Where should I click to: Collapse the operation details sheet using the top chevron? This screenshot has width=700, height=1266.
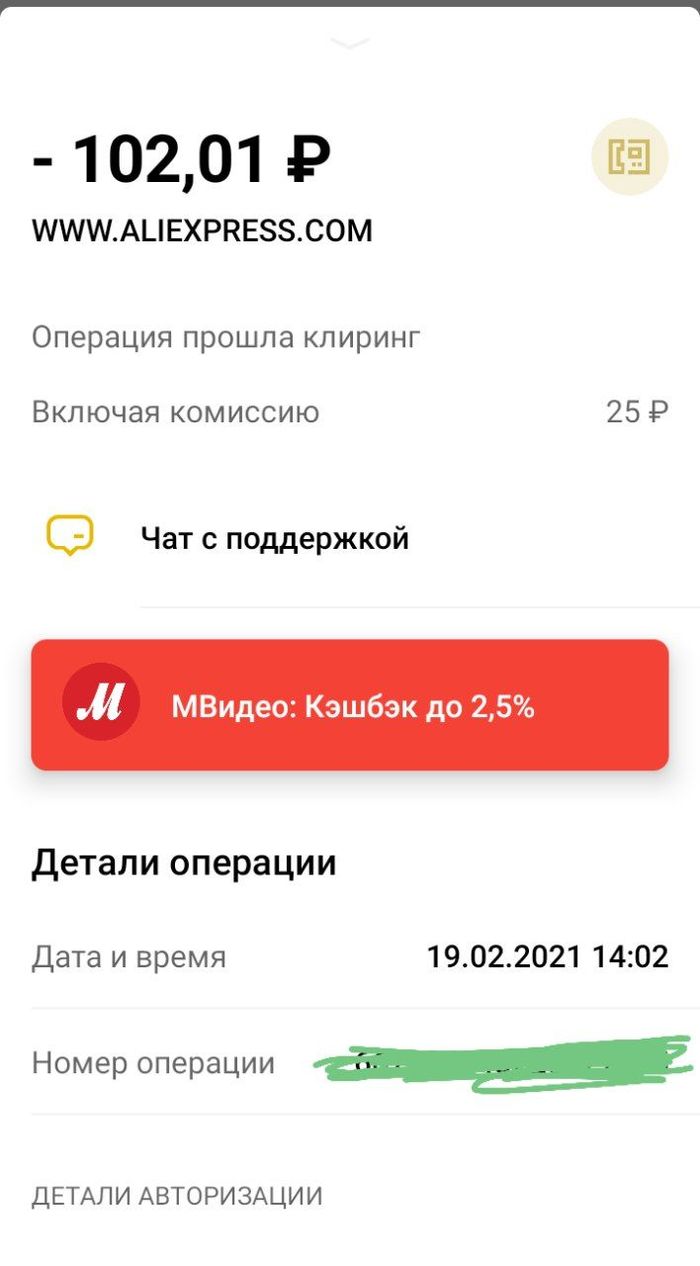350,43
